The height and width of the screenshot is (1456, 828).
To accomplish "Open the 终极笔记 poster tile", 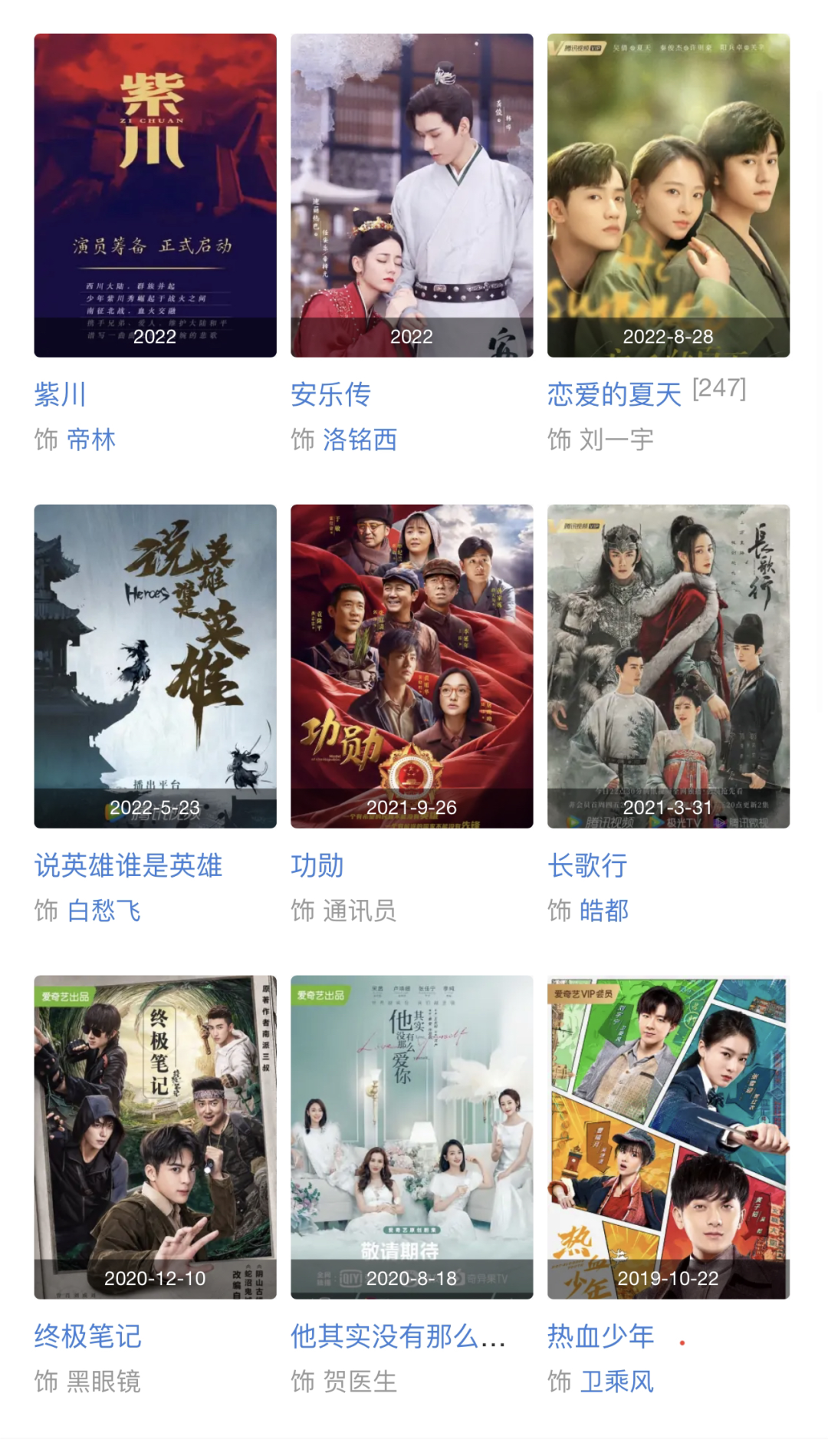I will point(155,1137).
